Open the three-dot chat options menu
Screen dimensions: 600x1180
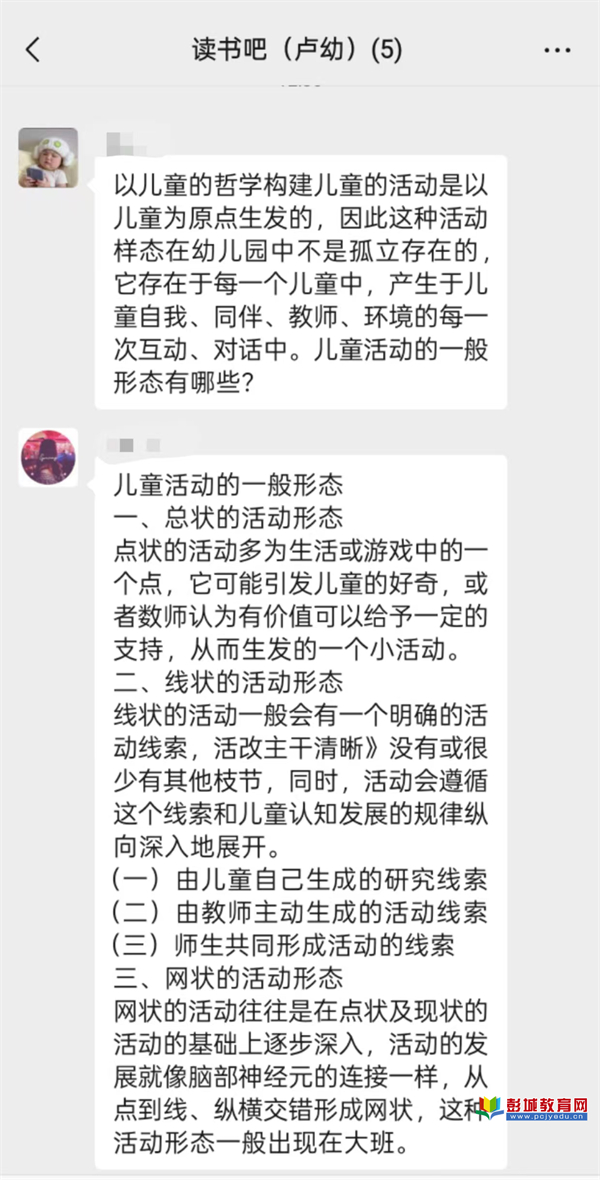tap(557, 50)
